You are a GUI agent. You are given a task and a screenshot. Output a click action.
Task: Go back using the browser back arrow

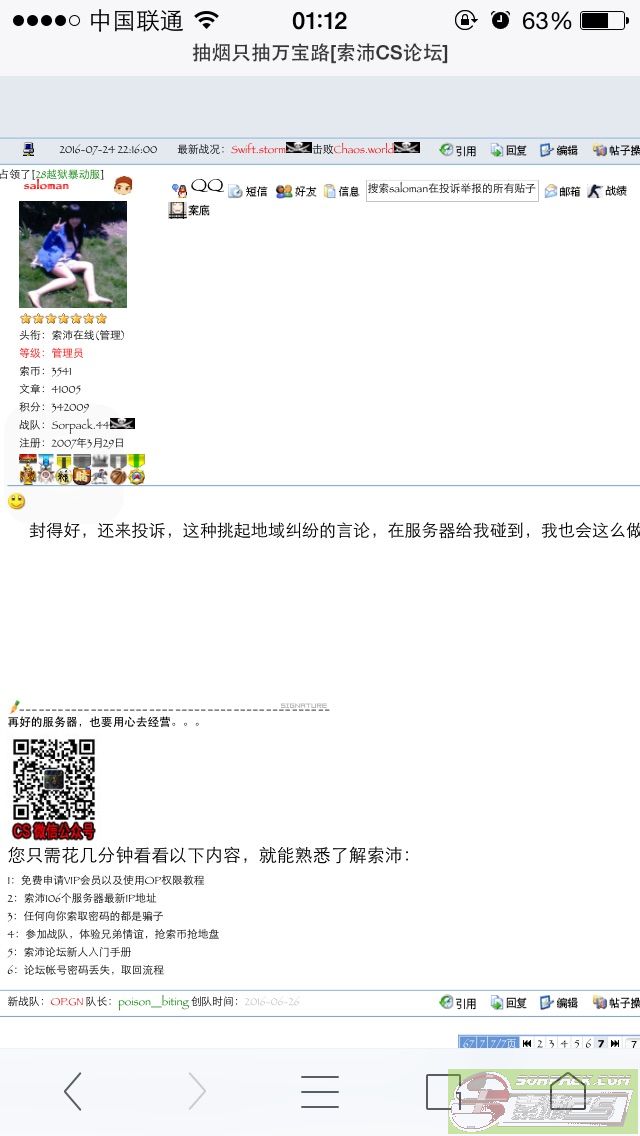[72, 1091]
